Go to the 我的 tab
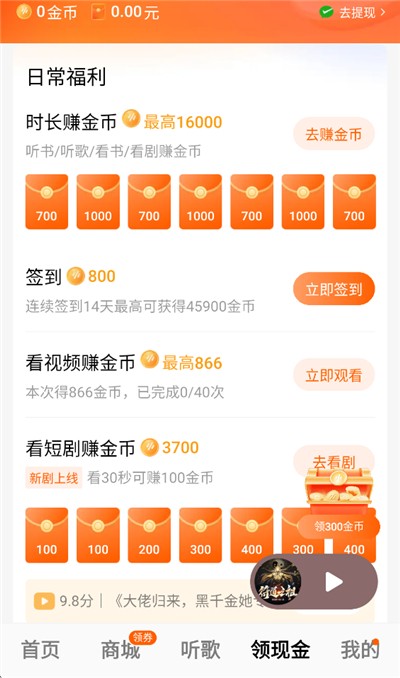Viewport: 400px width, 678px height. pos(360,650)
